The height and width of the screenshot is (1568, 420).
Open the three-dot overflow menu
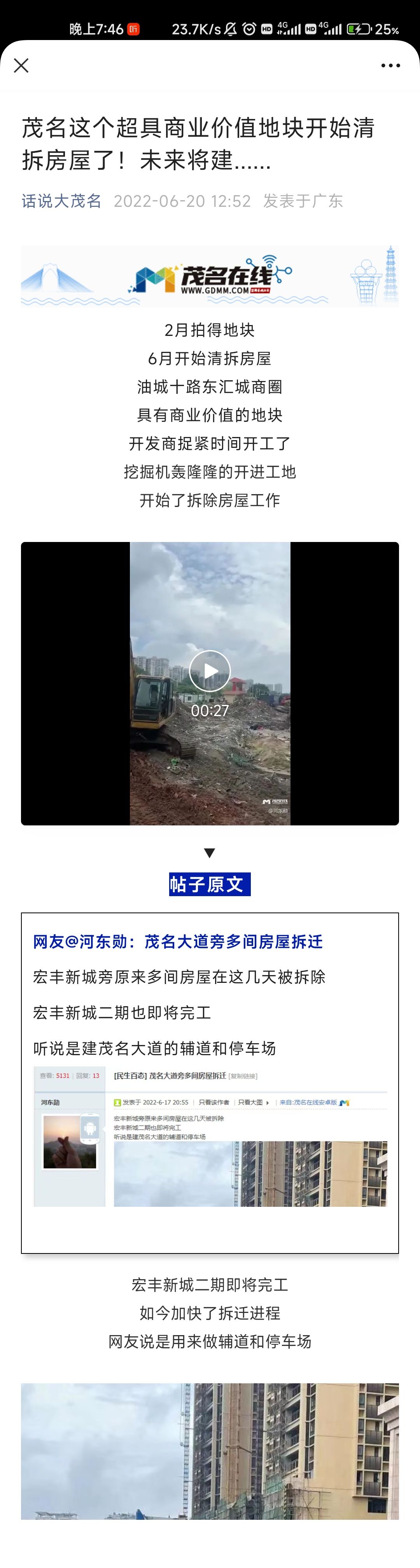tap(390, 66)
